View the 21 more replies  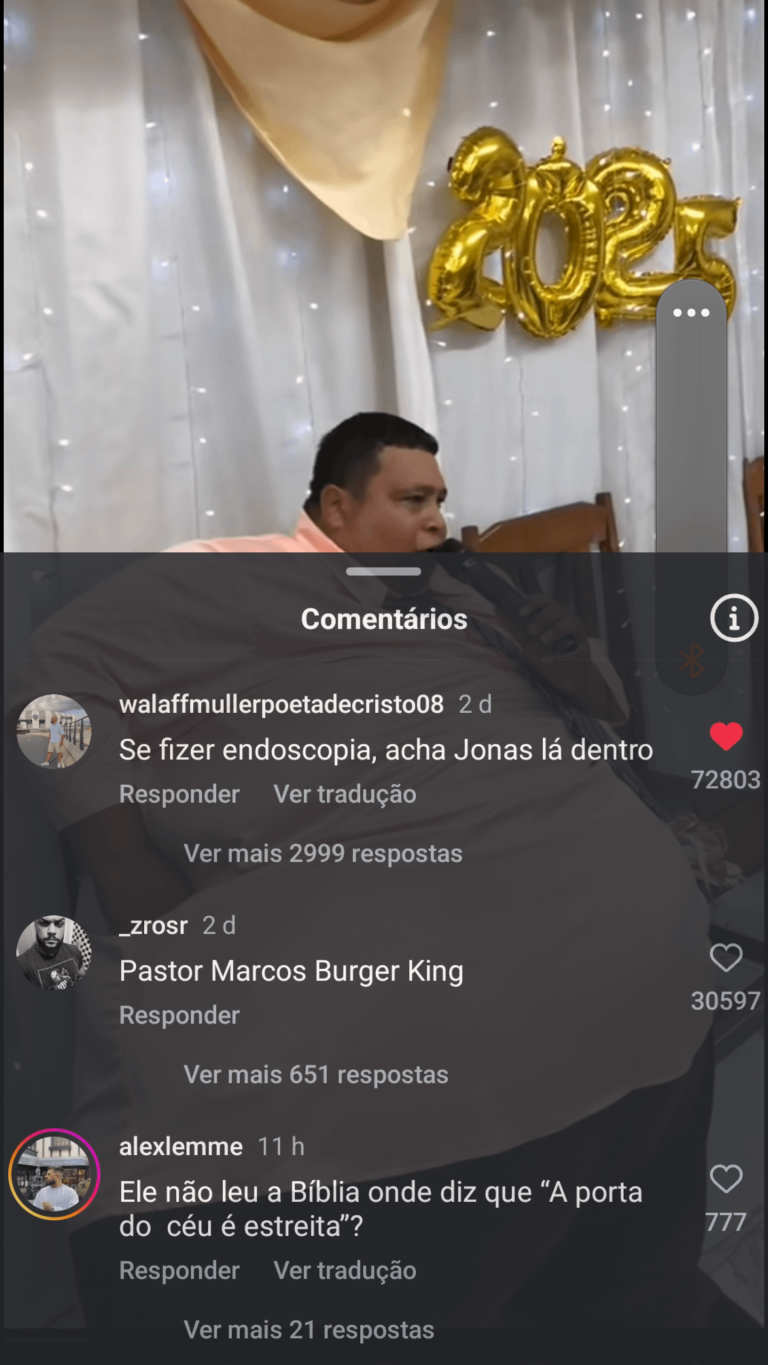coord(309,1330)
